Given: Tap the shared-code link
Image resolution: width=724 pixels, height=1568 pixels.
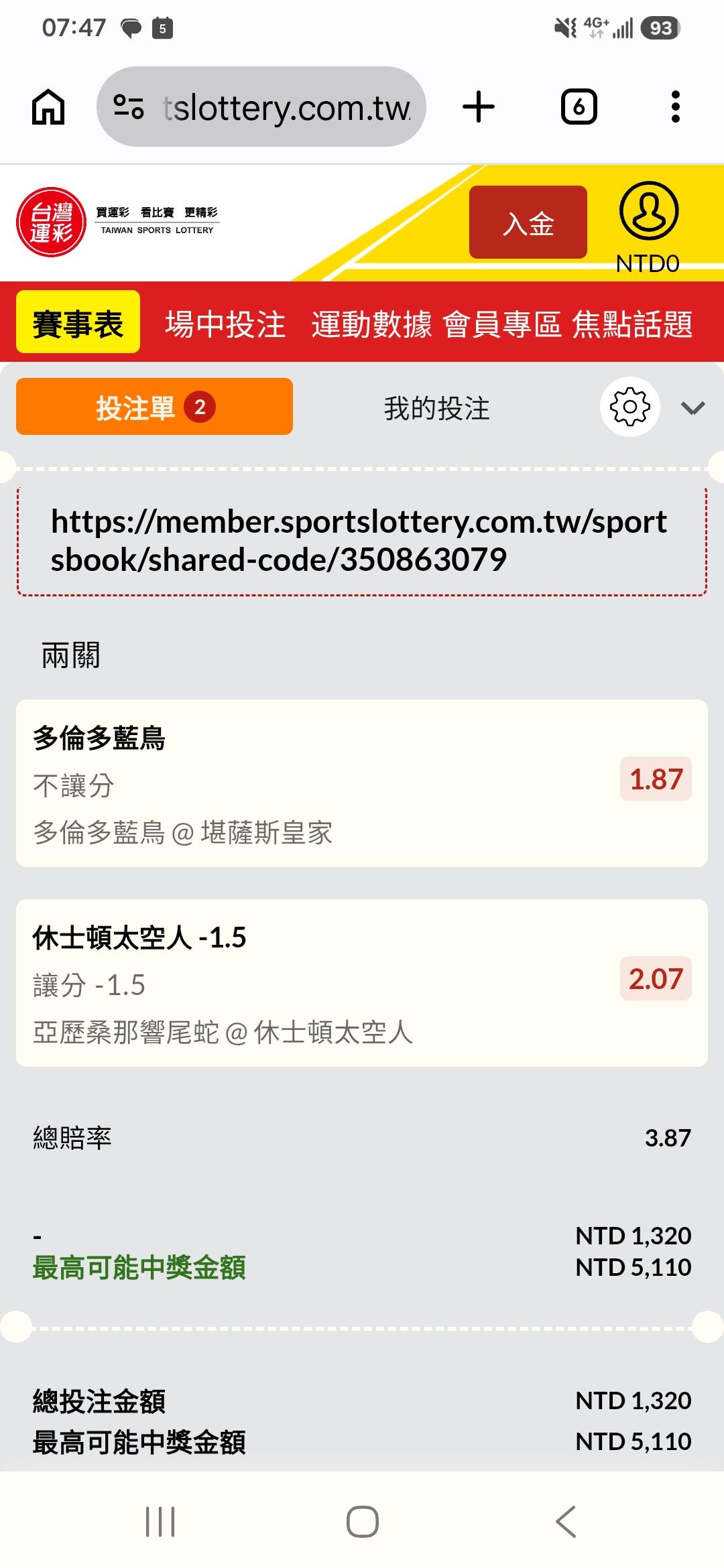Looking at the screenshot, I should (359, 540).
